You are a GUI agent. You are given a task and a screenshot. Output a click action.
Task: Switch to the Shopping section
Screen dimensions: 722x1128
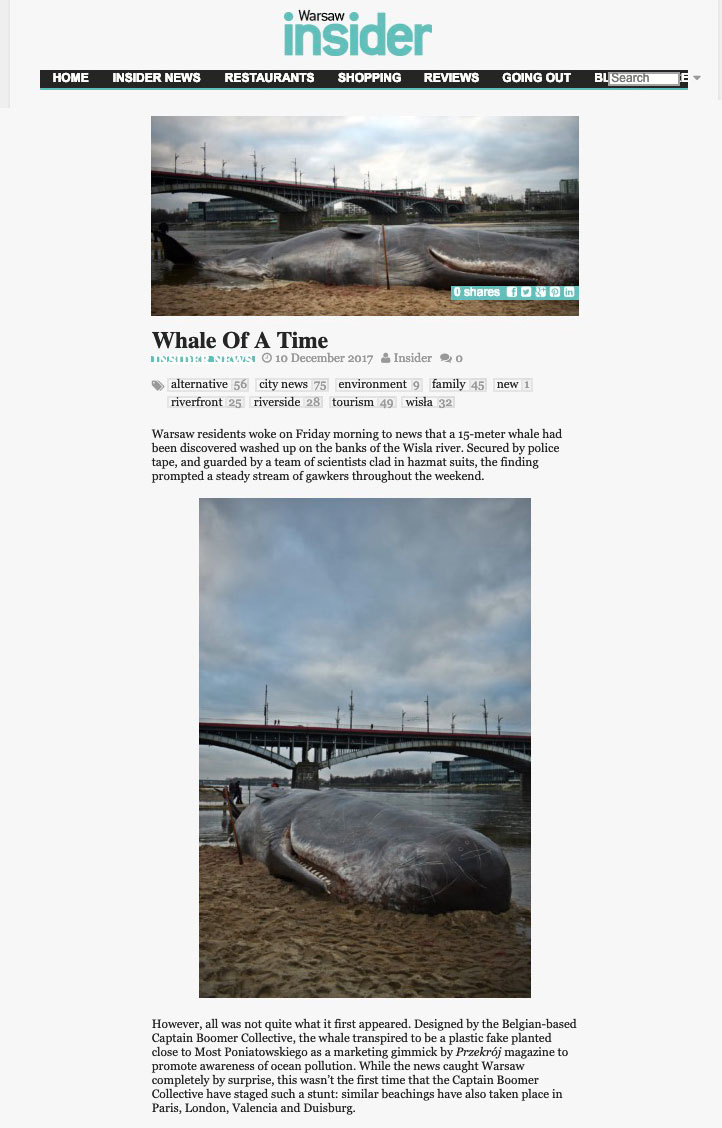(x=369, y=78)
